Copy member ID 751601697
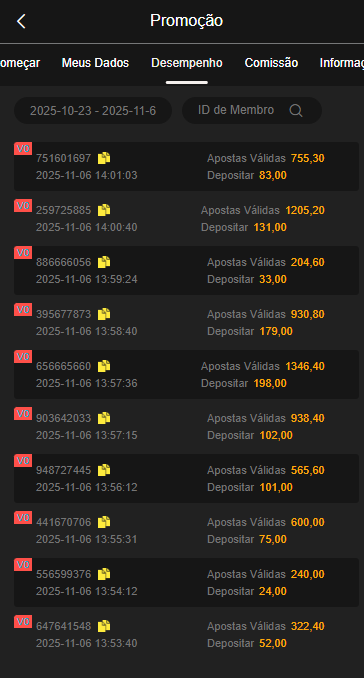Screen dimensions: 364x678 (104, 158)
